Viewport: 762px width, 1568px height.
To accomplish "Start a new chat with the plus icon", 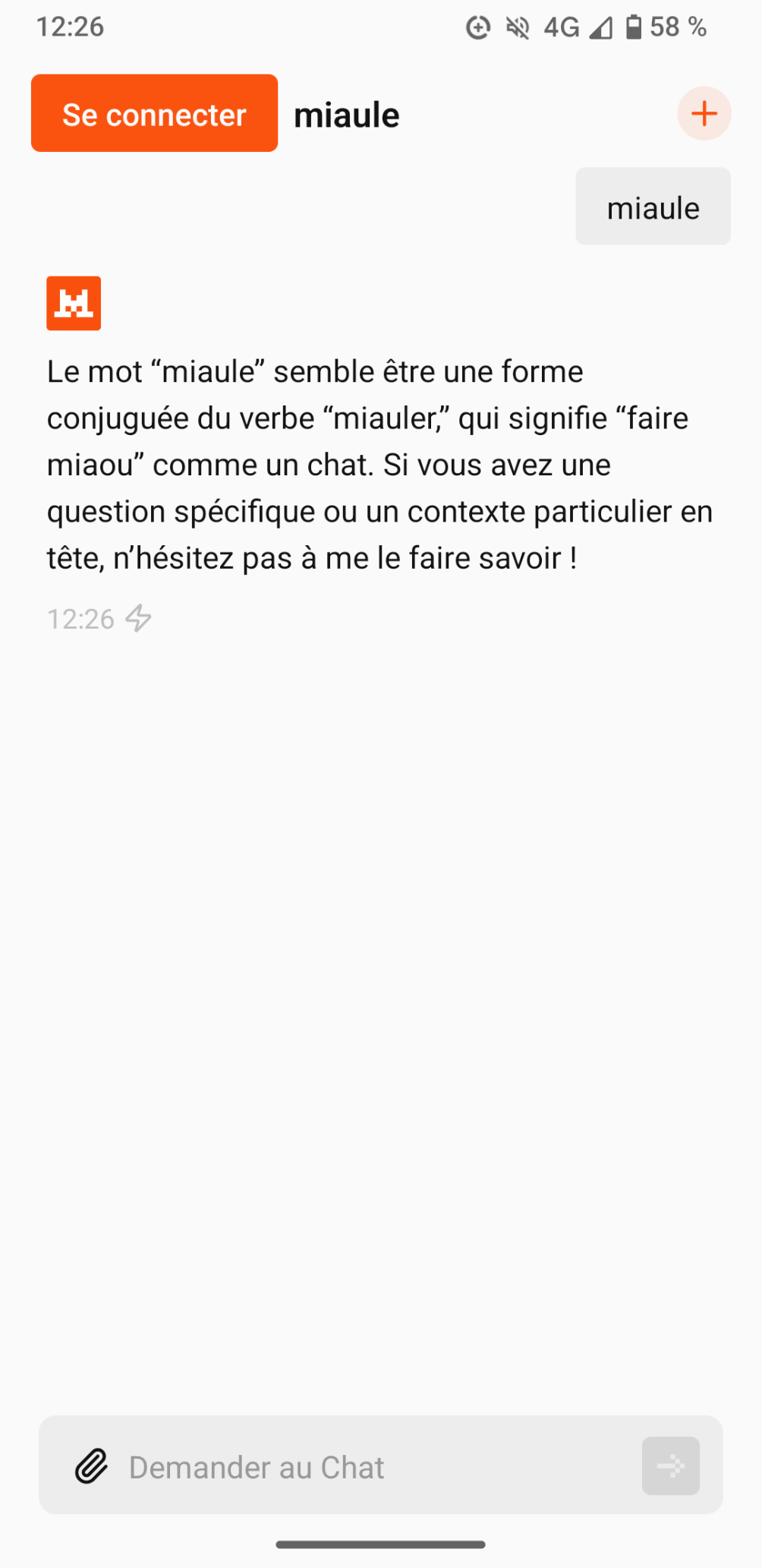I will 704,114.
